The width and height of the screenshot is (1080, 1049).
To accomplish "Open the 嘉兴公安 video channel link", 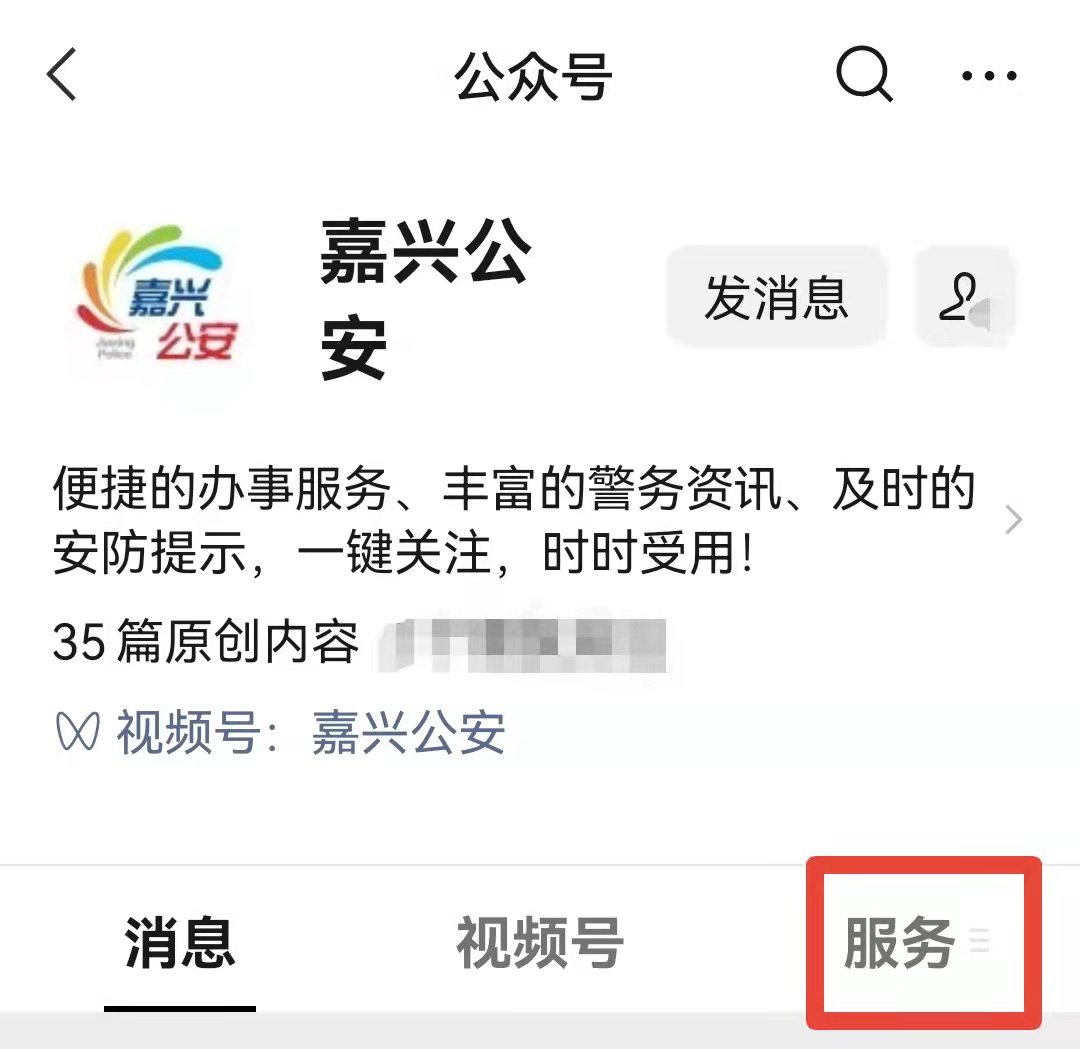I will pos(408,733).
